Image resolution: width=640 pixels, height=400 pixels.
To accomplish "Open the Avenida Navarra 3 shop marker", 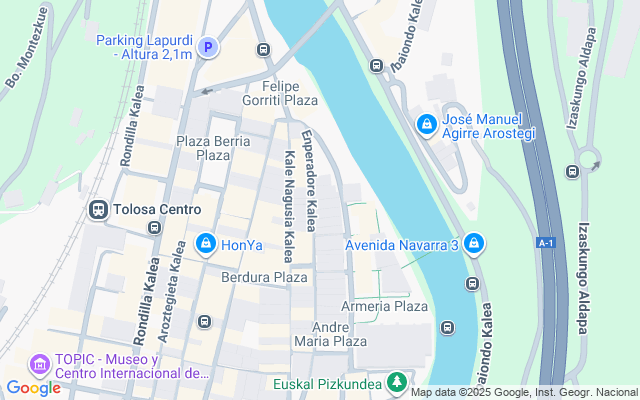I will [x=475, y=243].
